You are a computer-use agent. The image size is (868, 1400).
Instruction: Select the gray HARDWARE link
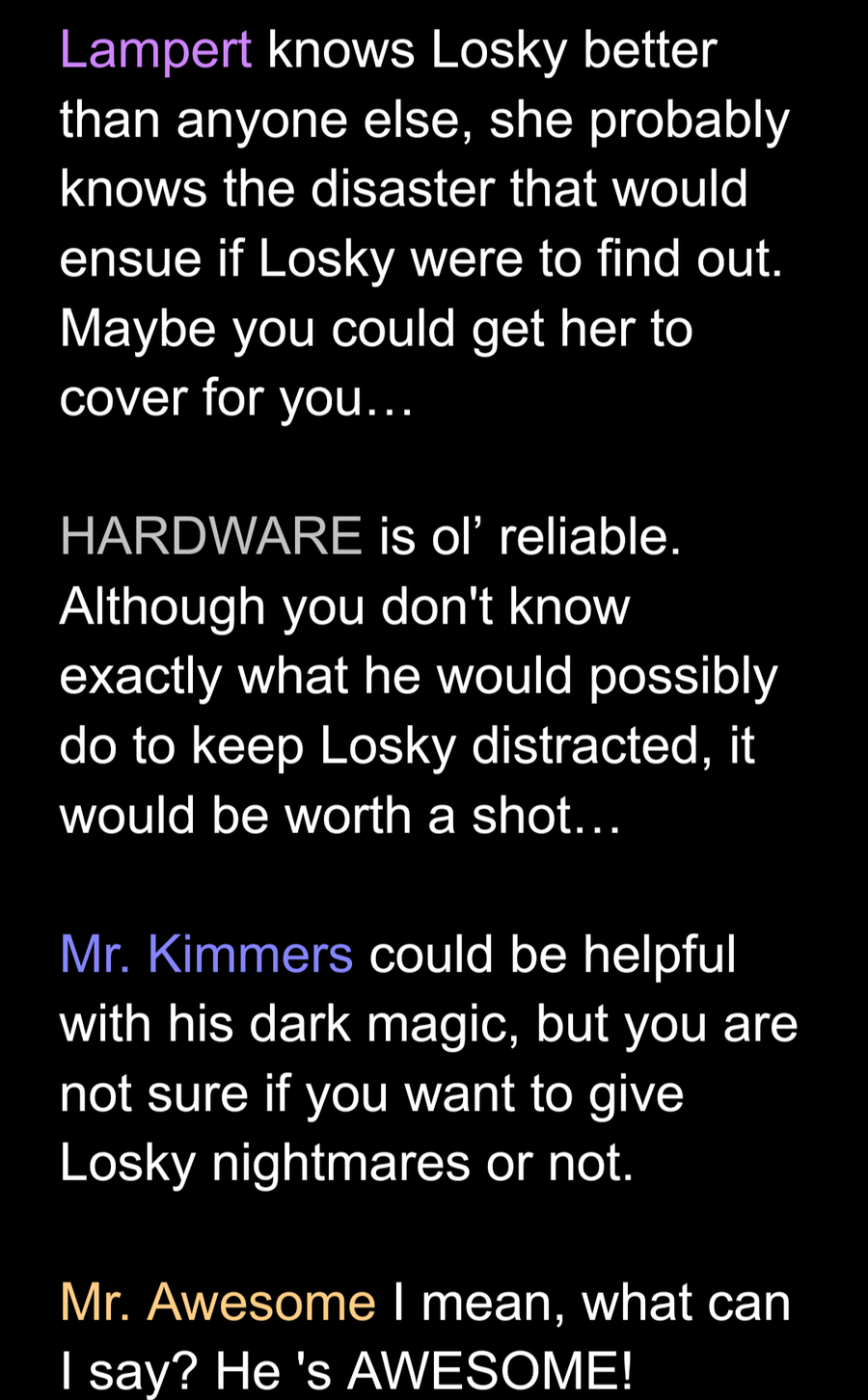210,535
